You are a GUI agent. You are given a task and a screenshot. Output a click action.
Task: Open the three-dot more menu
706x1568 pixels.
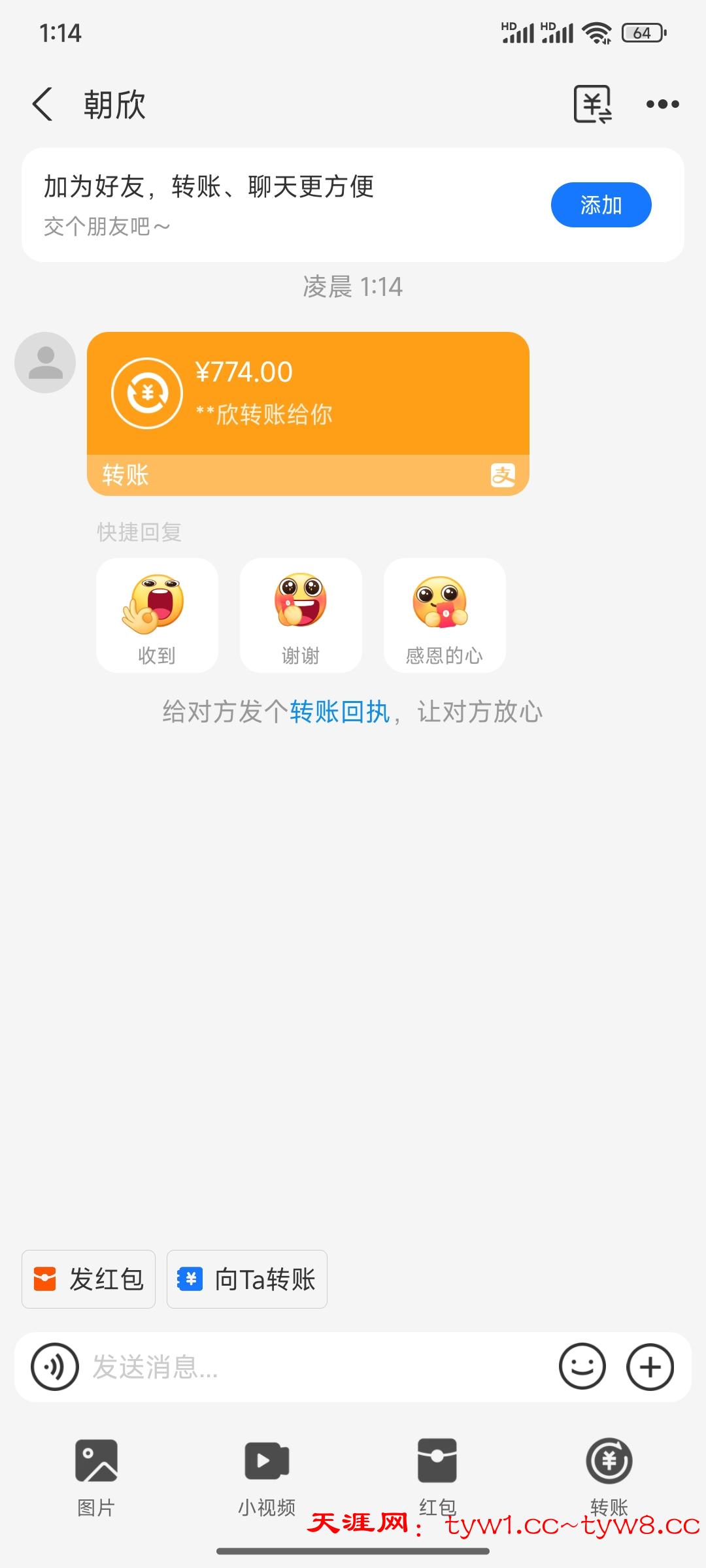(x=662, y=105)
